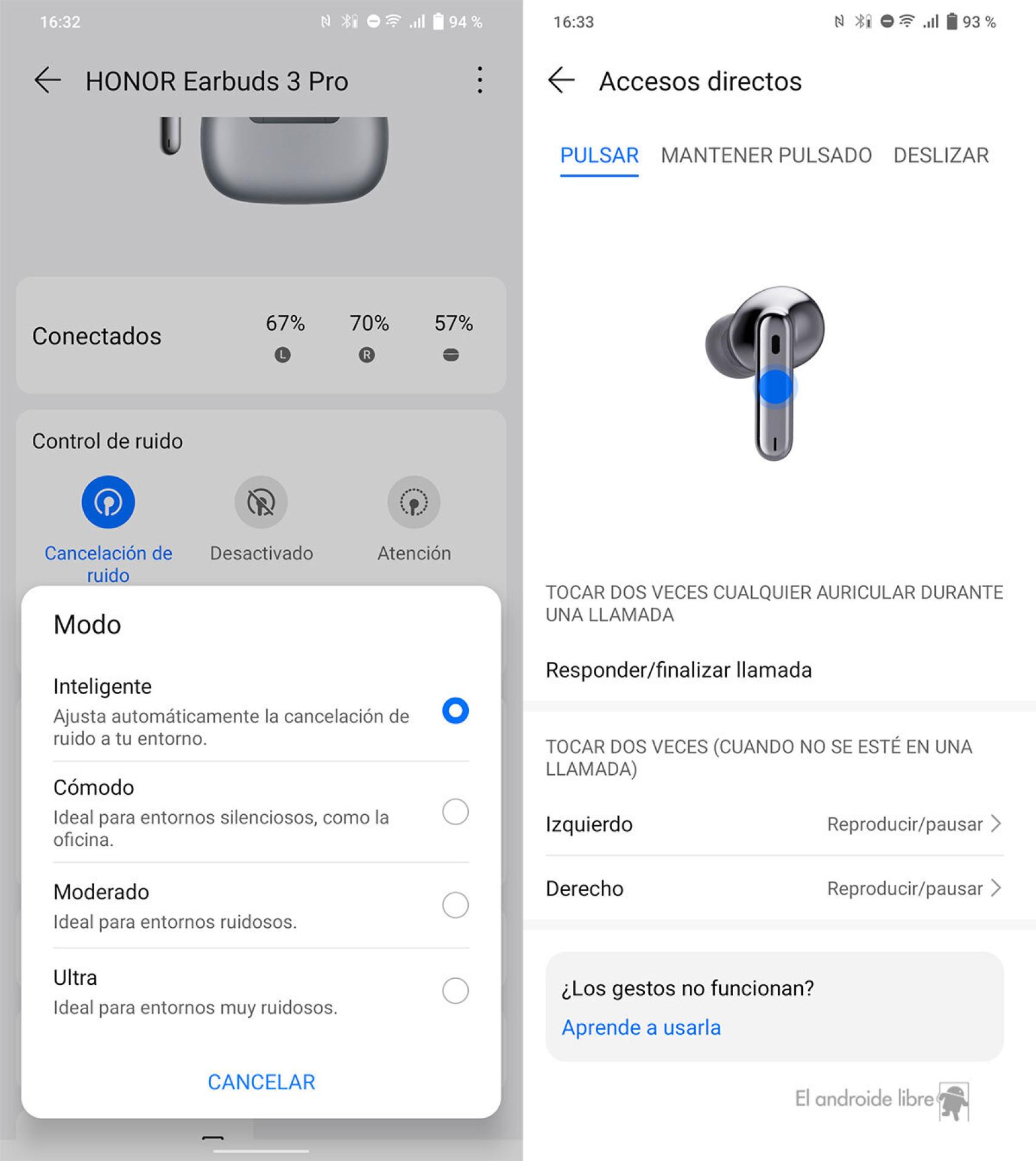Go back from Accesos directos
The height and width of the screenshot is (1161, 1036).
(561, 81)
